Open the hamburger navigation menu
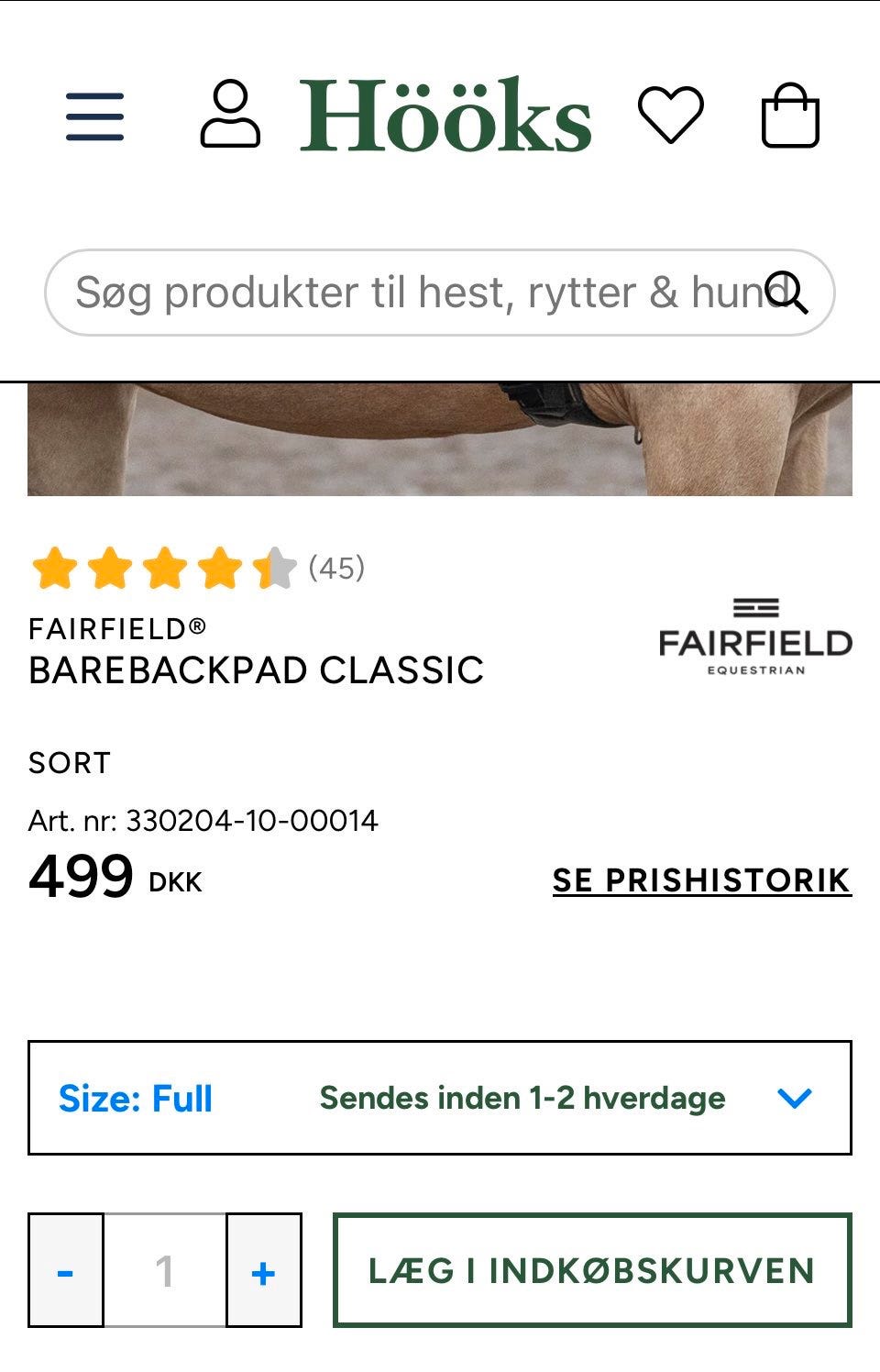This screenshot has height=1372, width=880. (94, 116)
